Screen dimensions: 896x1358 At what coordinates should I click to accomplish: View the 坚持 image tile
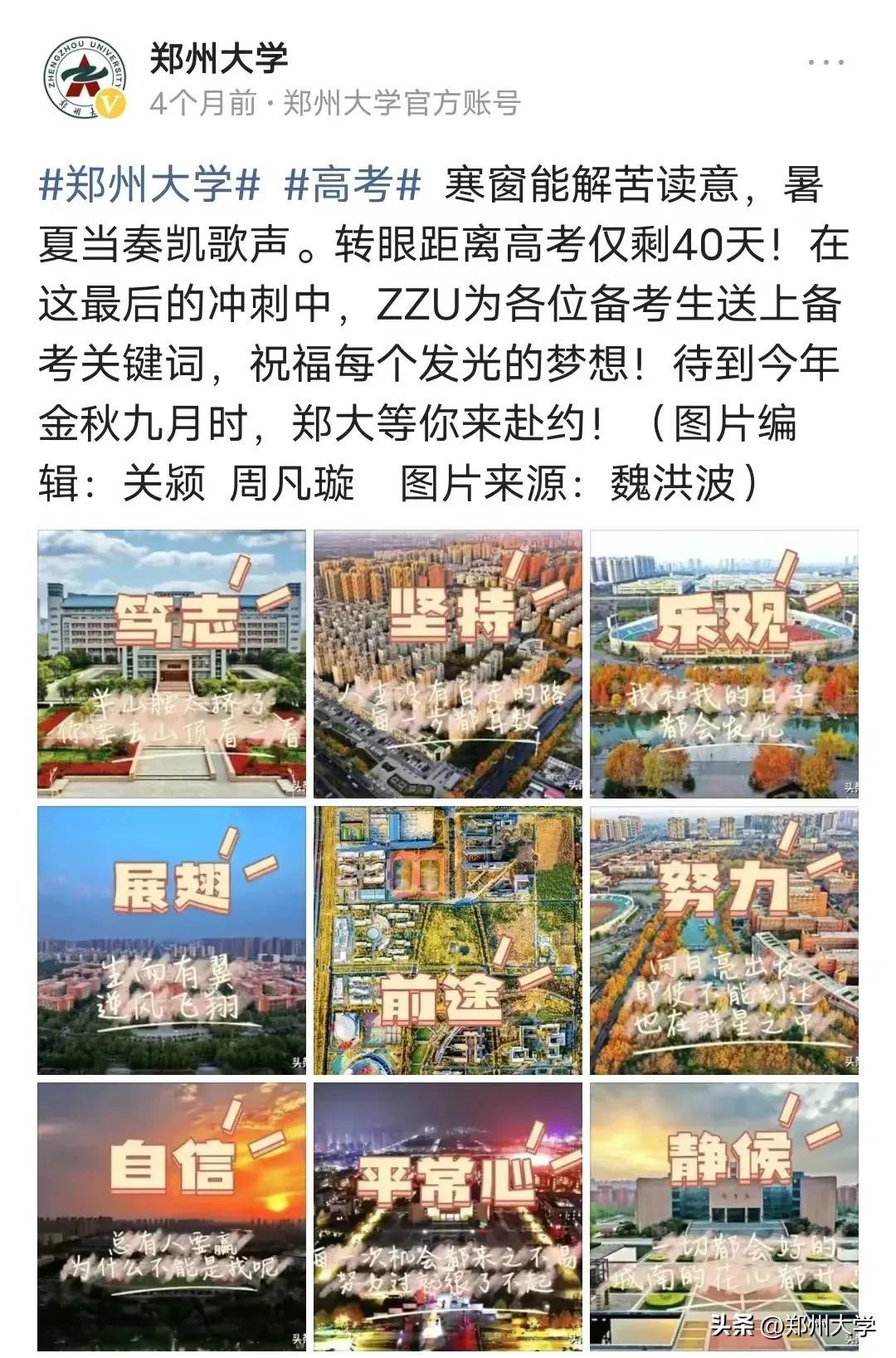tap(448, 664)
